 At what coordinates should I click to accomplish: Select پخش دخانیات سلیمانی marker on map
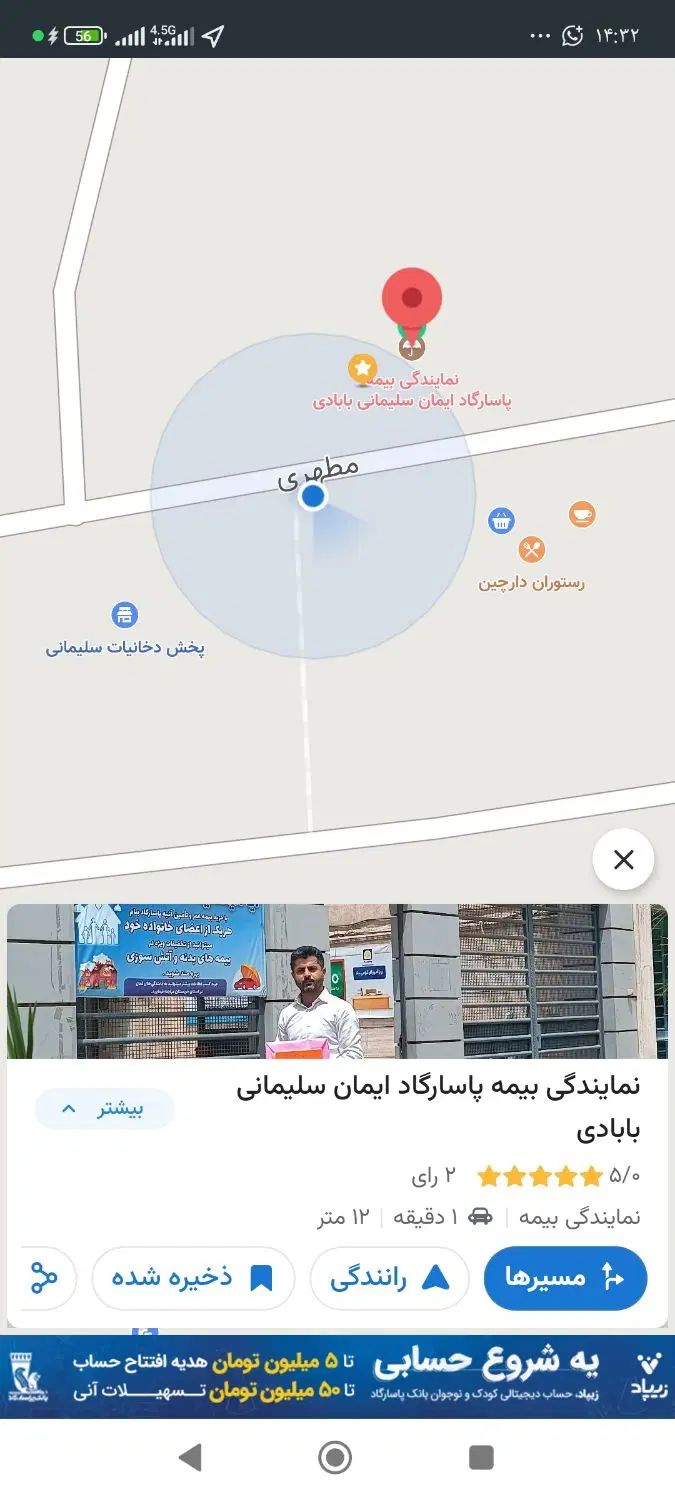124,615
